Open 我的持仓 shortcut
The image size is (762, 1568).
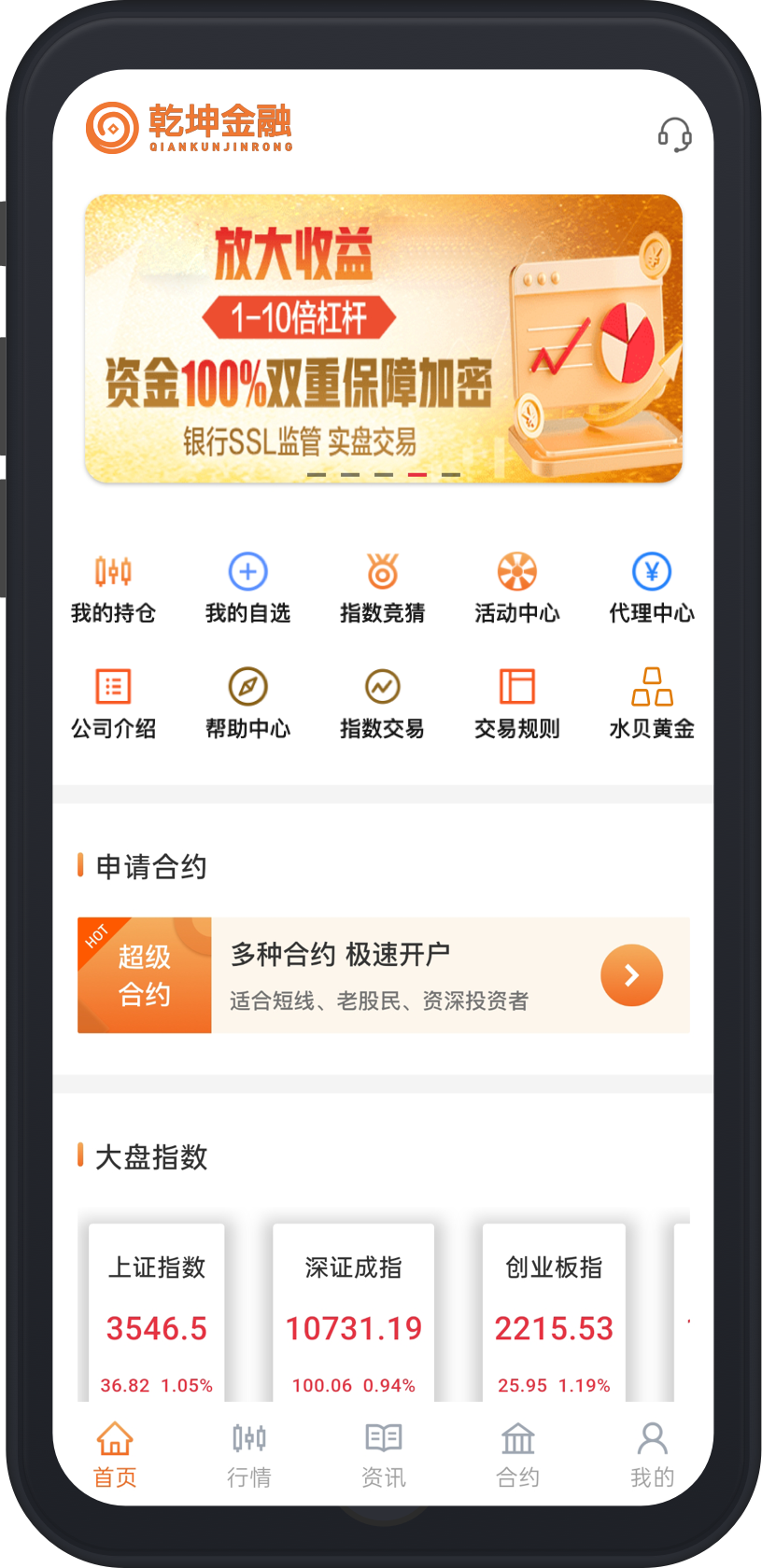[113, 589]
